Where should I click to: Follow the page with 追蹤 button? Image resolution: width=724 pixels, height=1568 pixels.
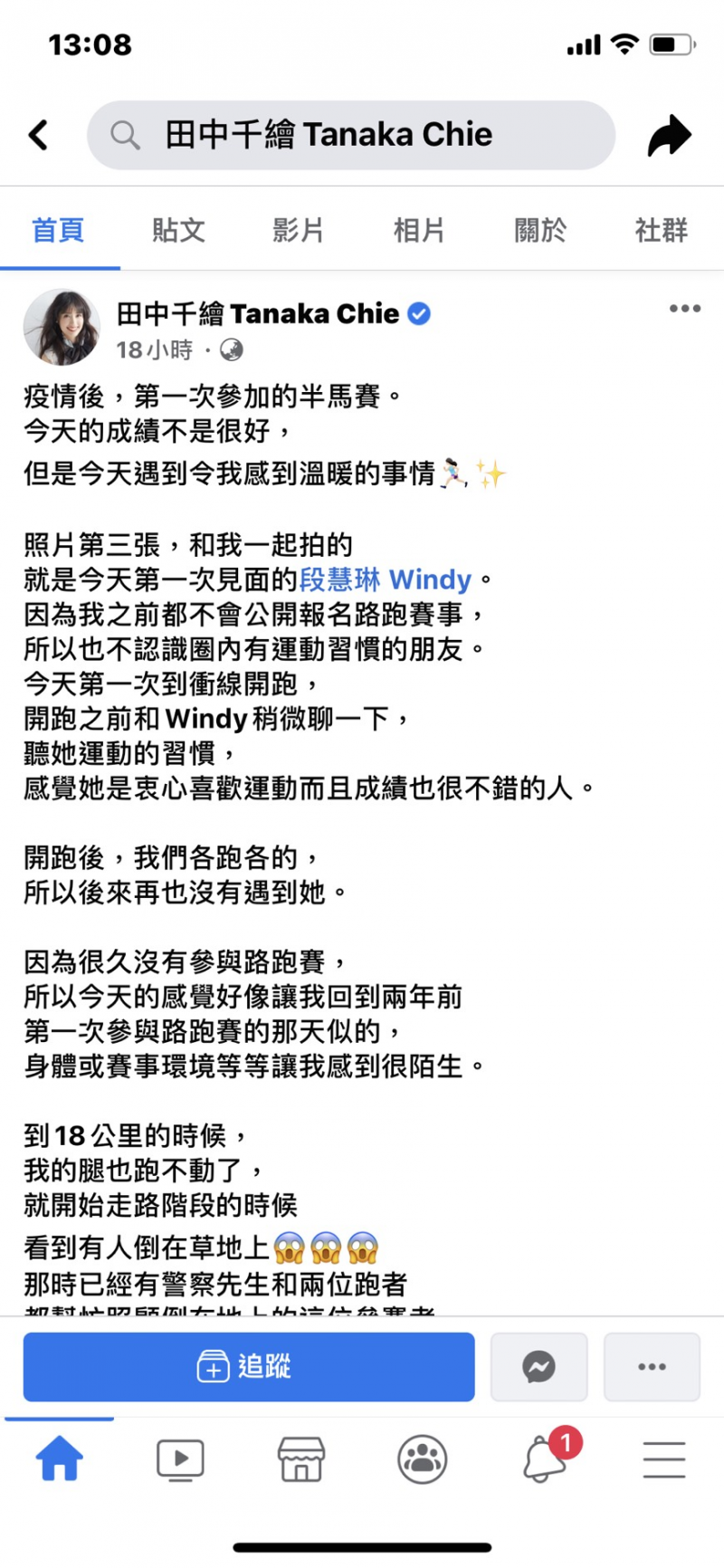(x=249, y=1366)
